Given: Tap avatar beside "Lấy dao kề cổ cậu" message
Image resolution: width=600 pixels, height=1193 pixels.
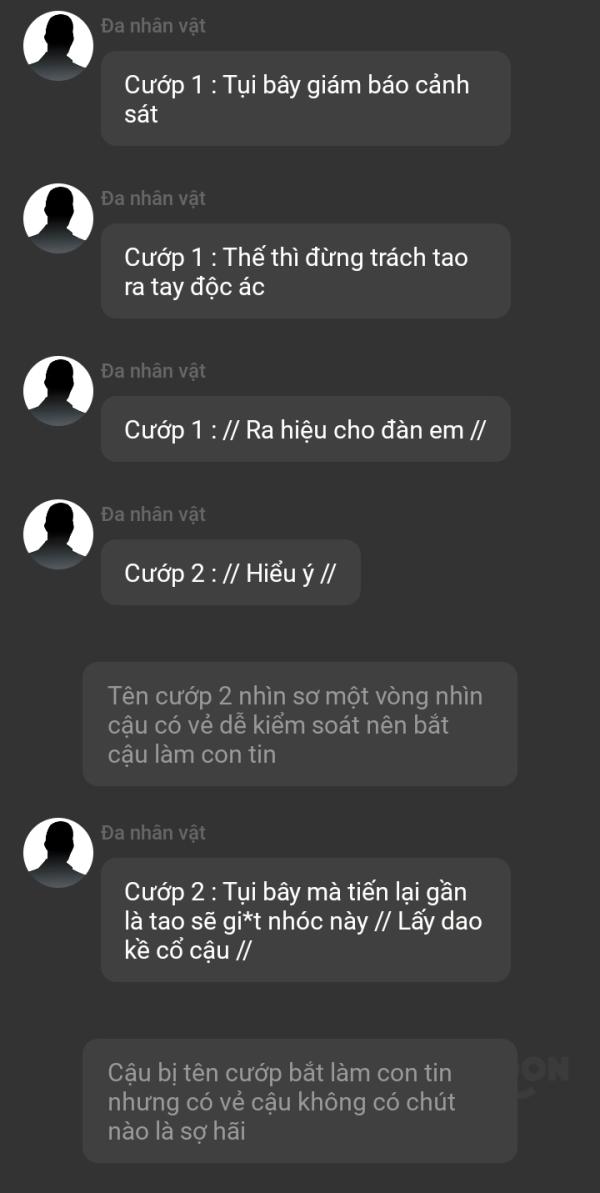Looking at the screenshot, I should coord(59,853).
